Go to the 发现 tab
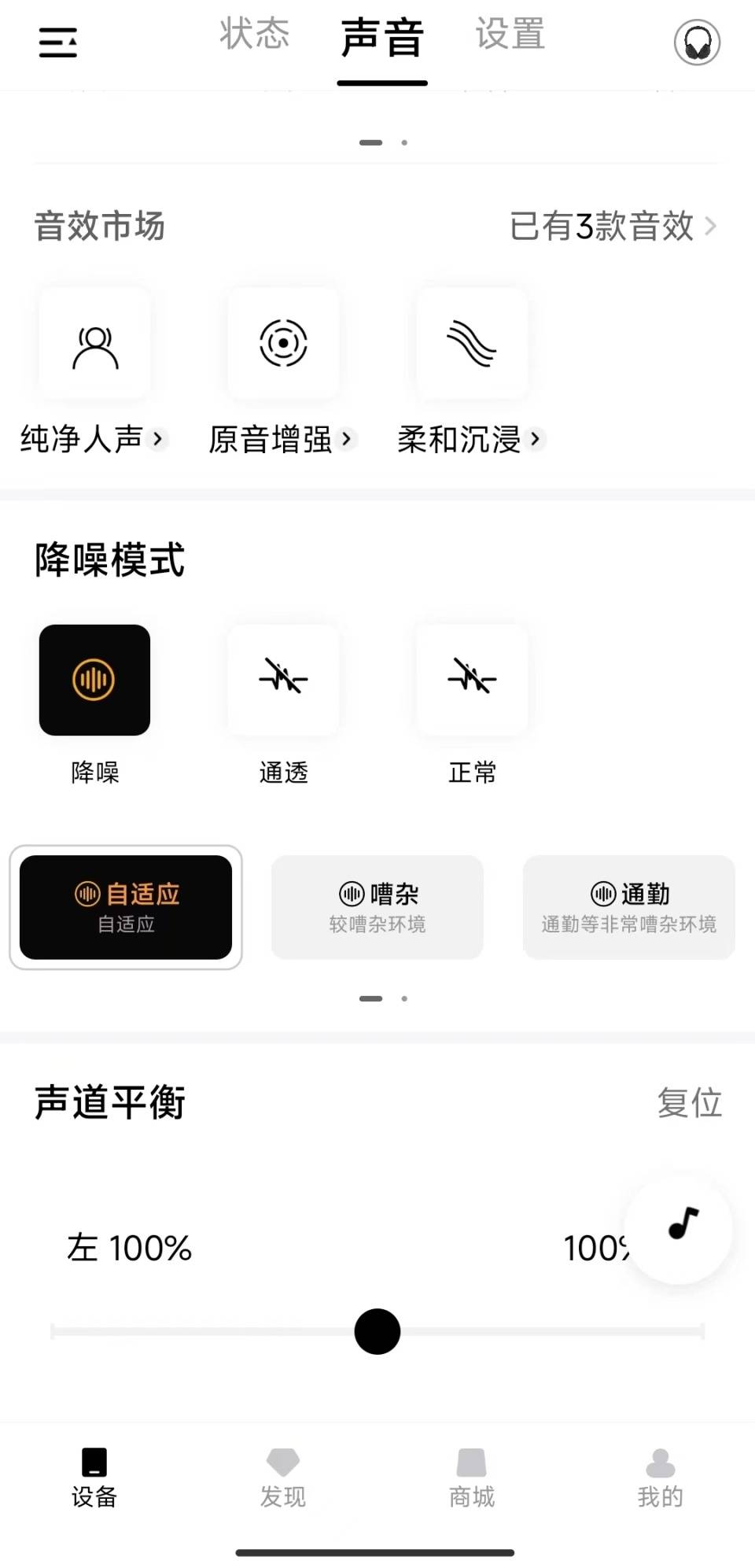Viewport: 755px width, 1568px height. point(283,1477)
